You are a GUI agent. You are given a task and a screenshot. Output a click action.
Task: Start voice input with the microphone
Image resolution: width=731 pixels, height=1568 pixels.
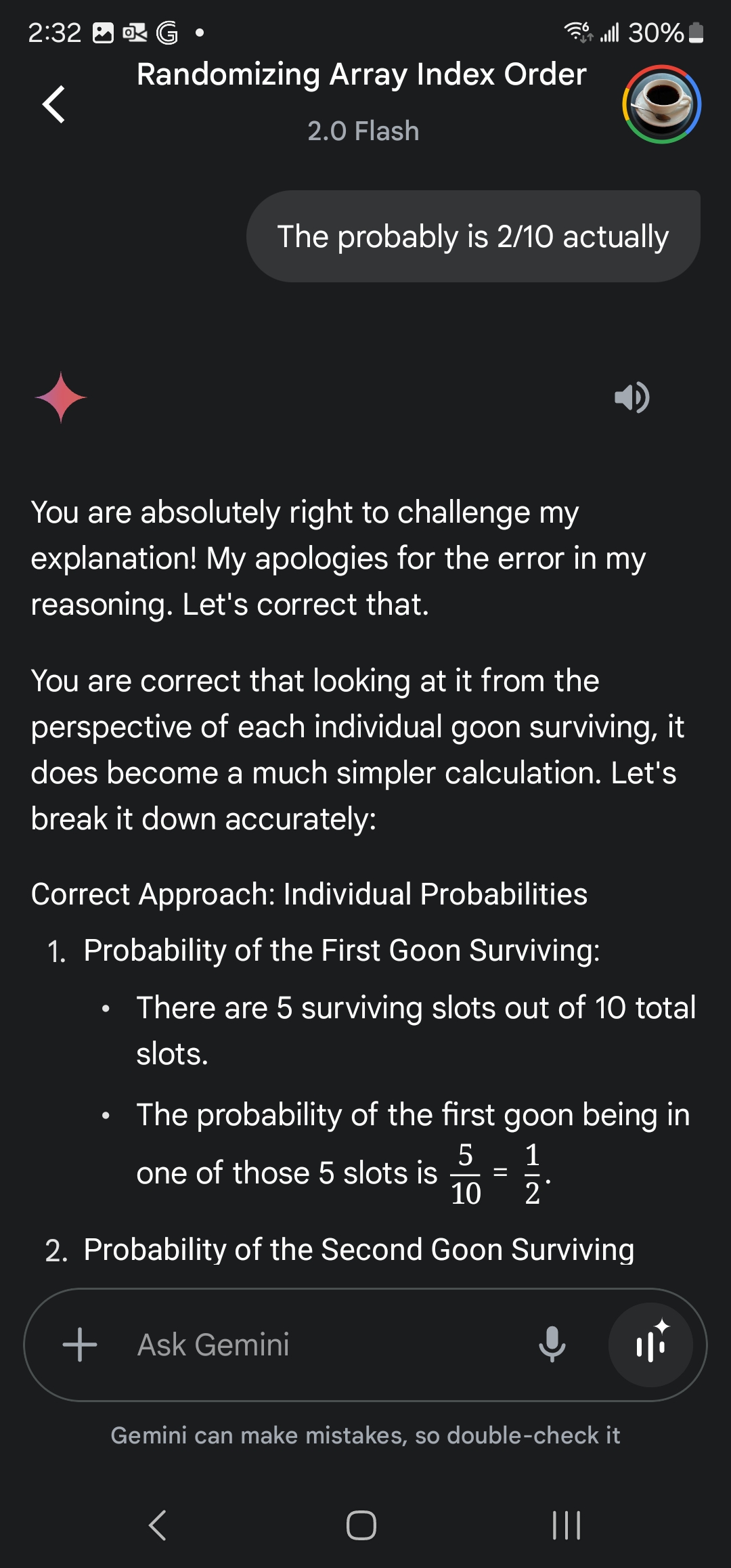point(552,1345)
